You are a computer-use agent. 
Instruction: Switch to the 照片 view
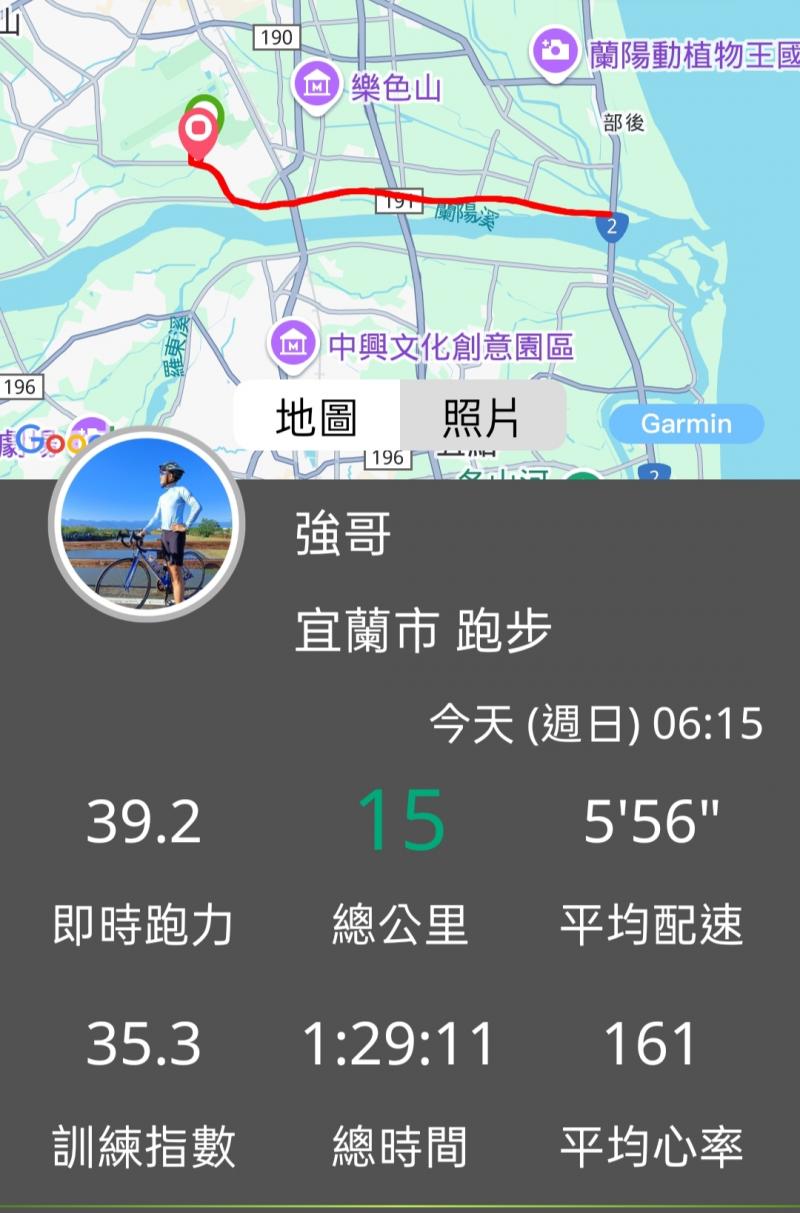click(482, 420)
